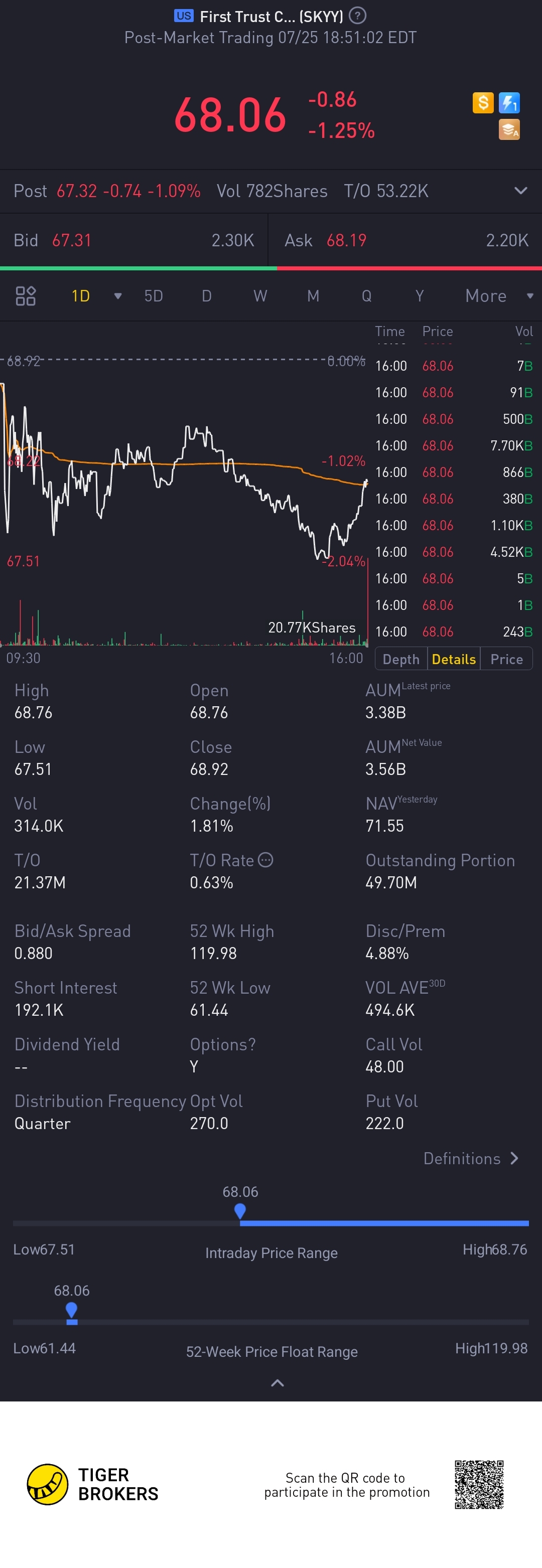Viewport: 542px width, 1568px height.
Task: Tap the blue lightning badge icon
Action: (x=509, y=102)
